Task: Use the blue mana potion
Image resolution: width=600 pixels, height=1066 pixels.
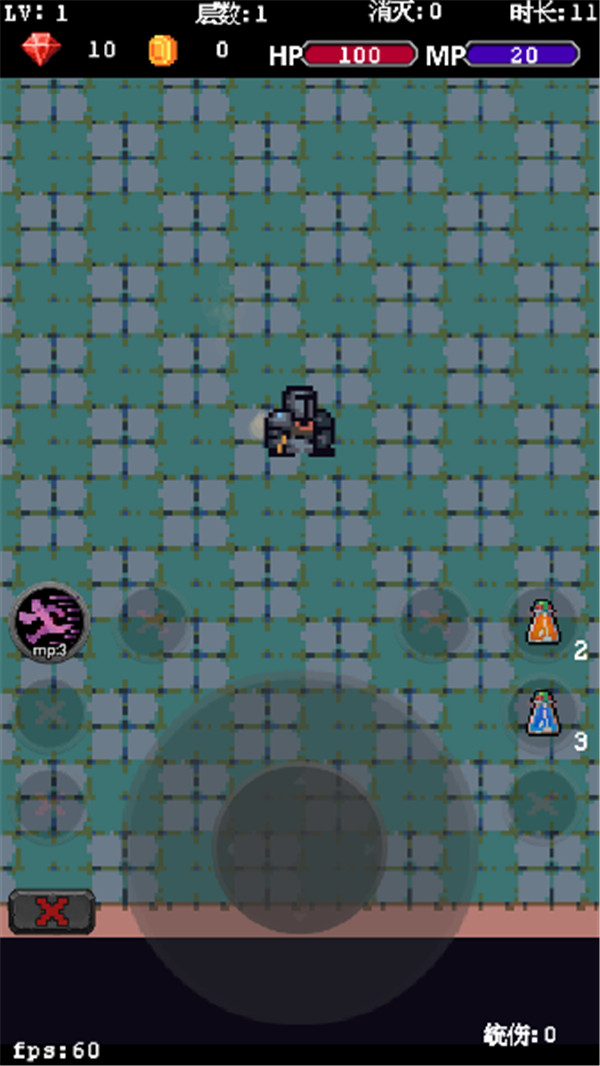Action: tap(542, 714)
